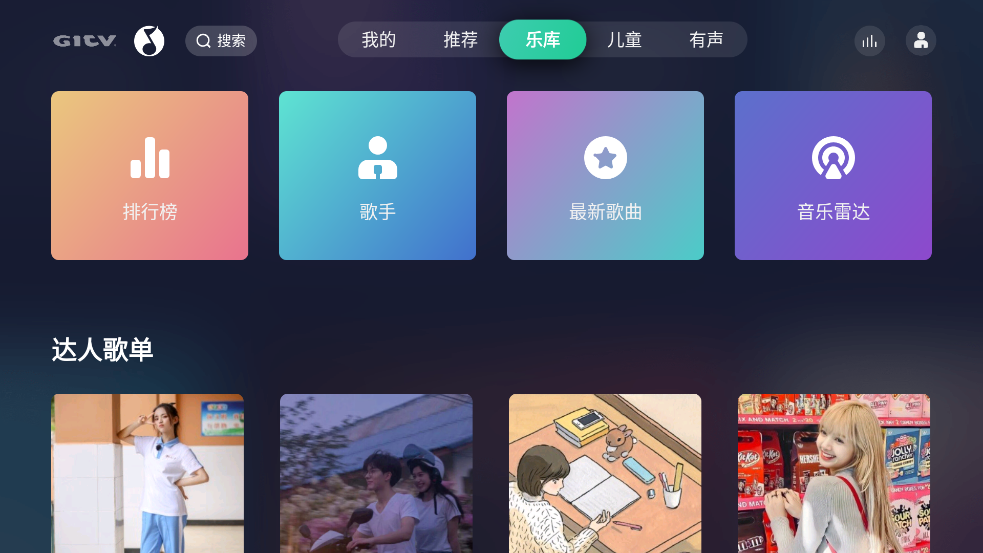This screenshot has width=983, height=553.
Task: Switch to the 推荐 tab
Action: [461, 40]
